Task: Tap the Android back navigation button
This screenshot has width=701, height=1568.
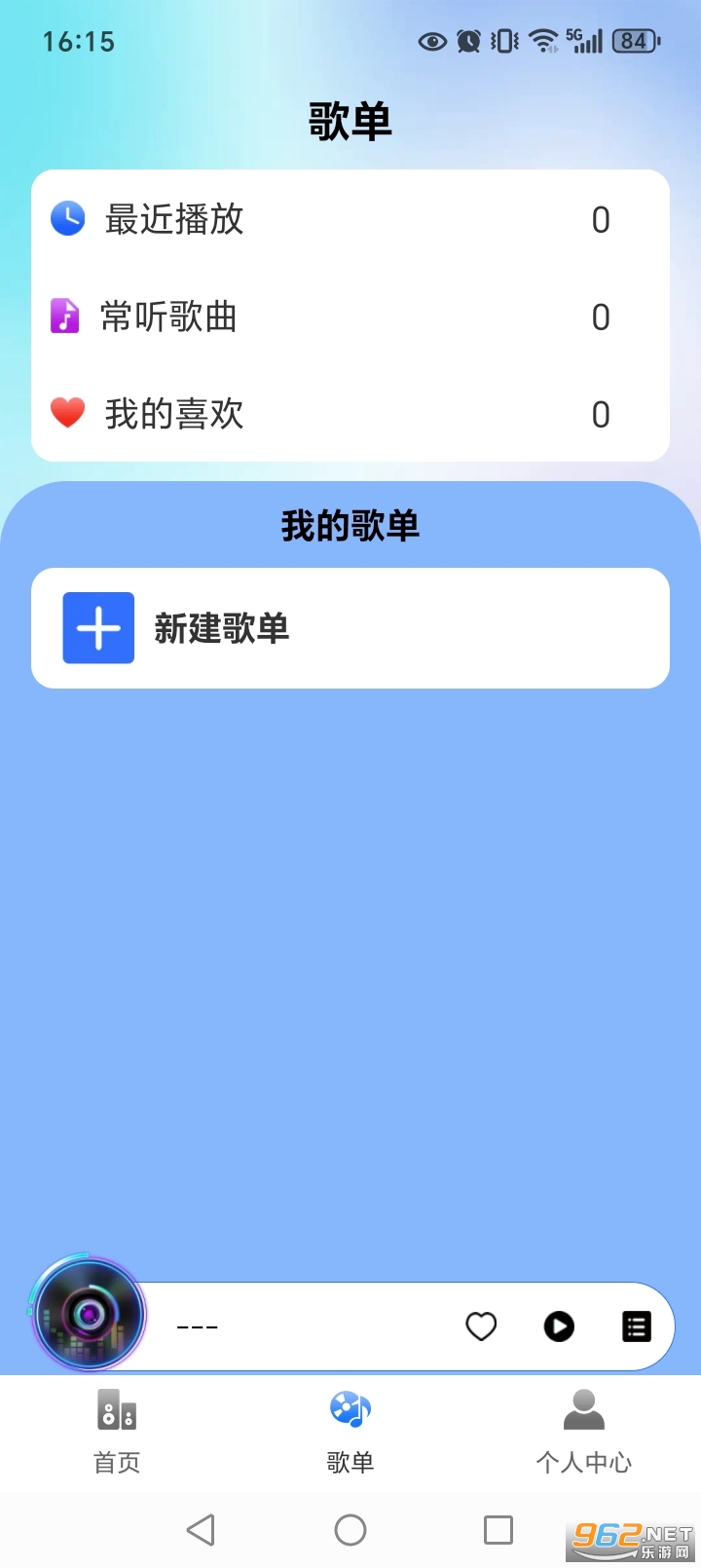Action: [202, 1529]
